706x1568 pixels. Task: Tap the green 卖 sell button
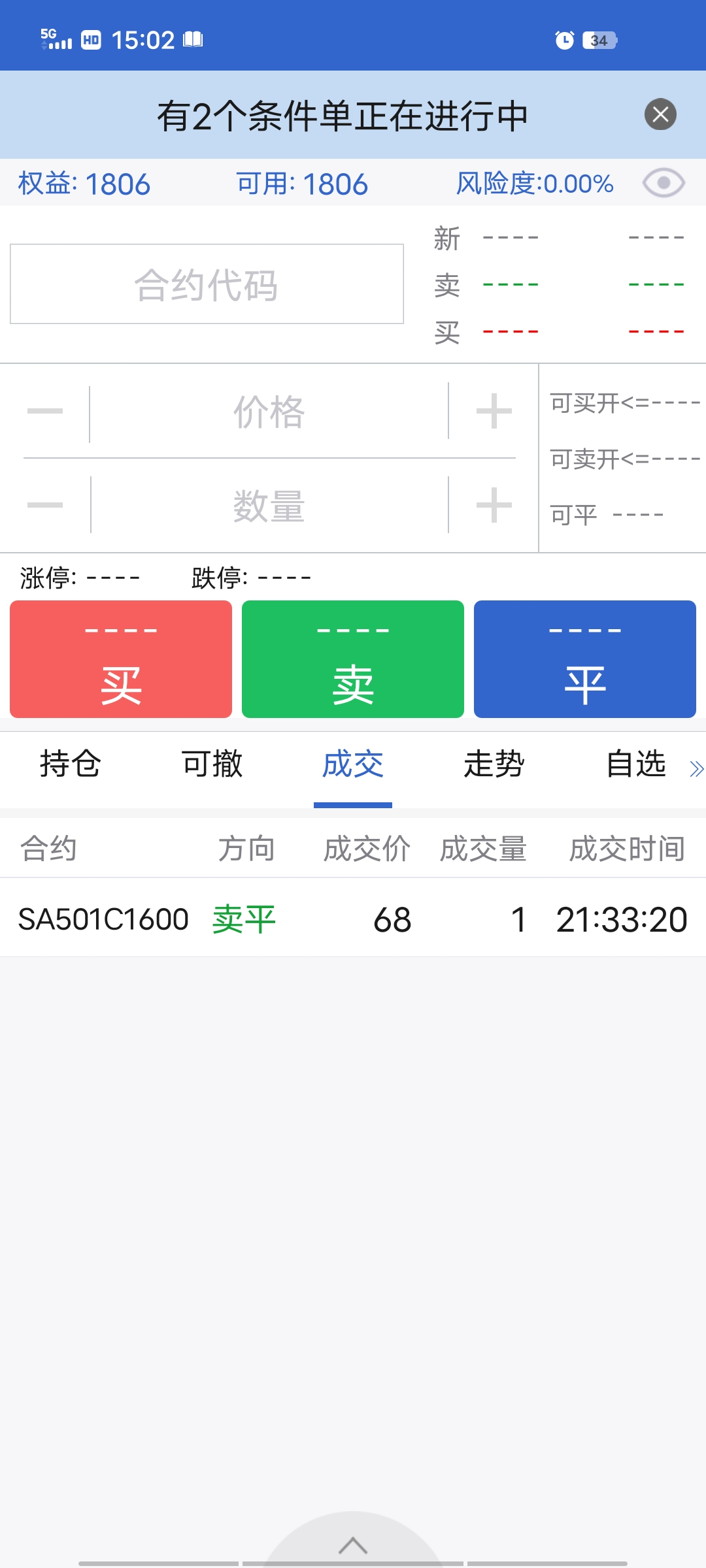(x=353, y=659)
